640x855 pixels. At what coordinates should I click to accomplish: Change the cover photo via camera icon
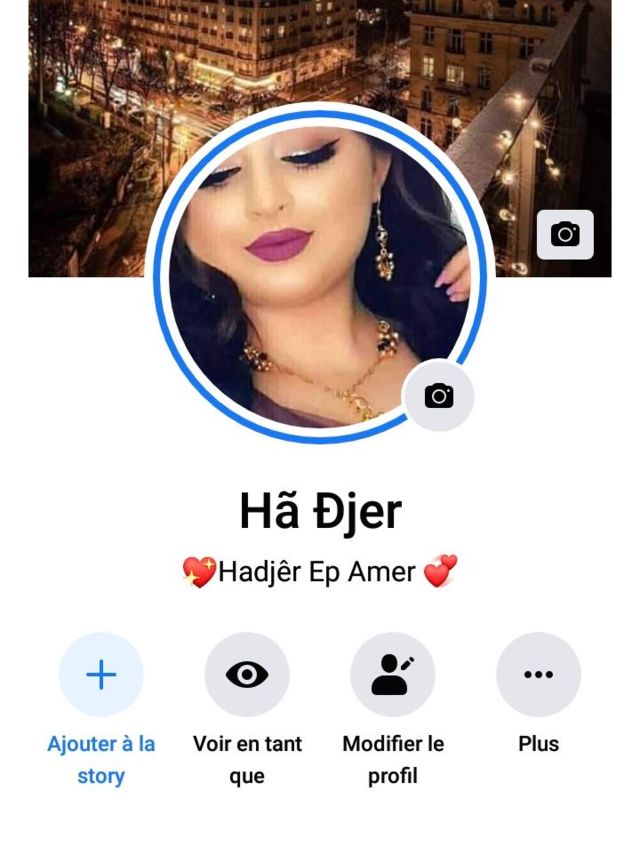pos(565,235)
